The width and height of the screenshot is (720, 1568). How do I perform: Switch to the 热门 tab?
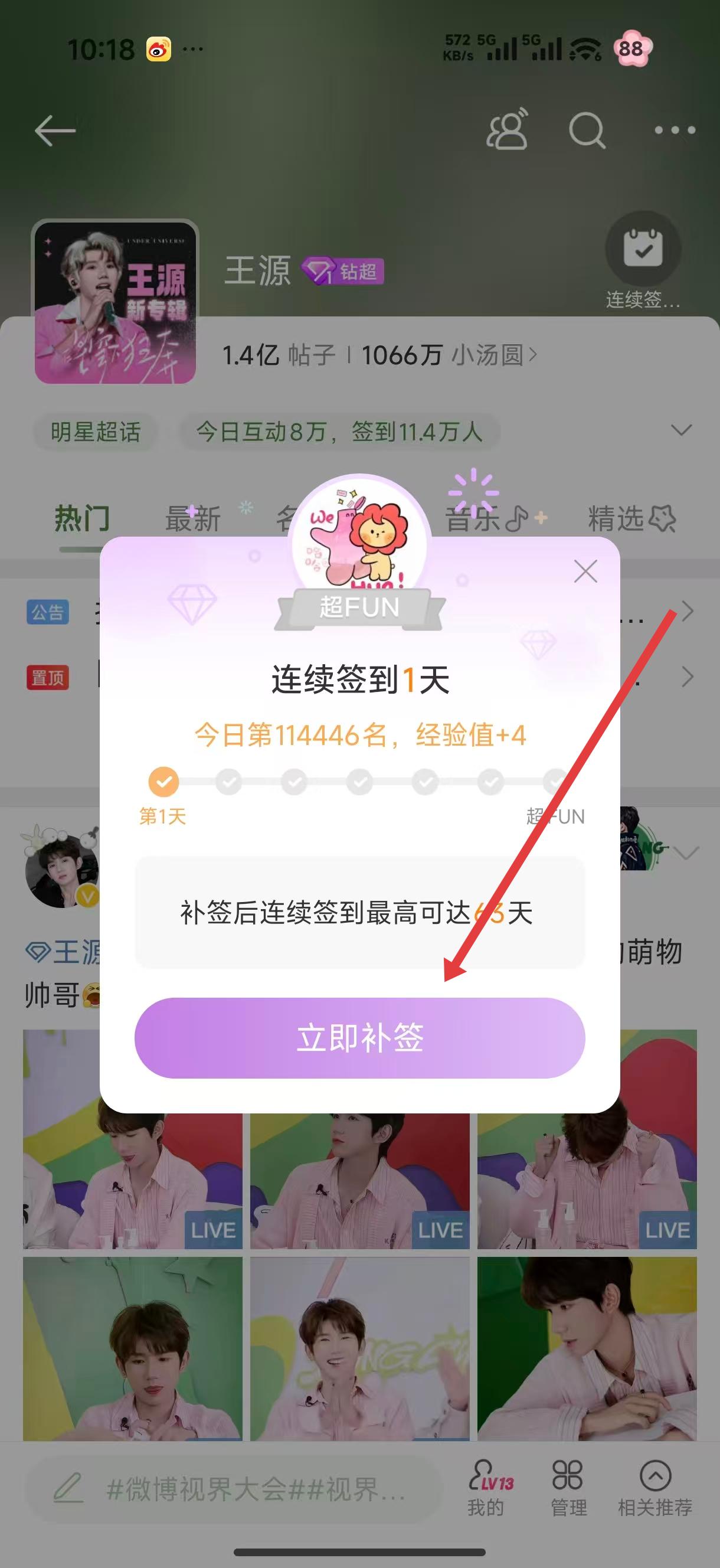pyautogui.click(x=82, y=518)
